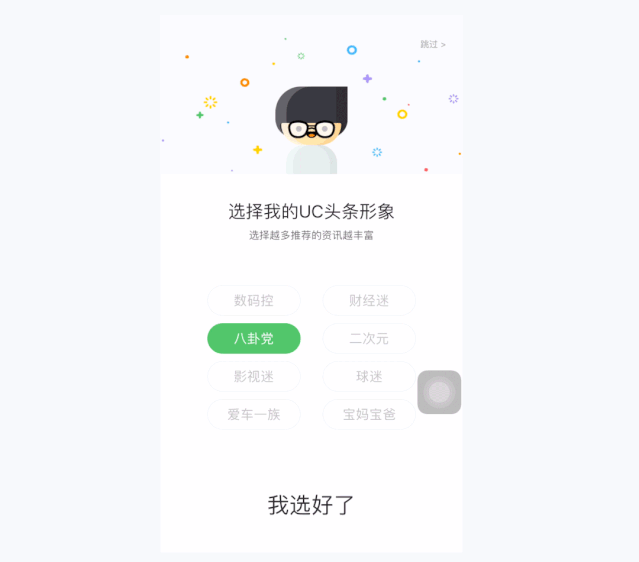Select the 数码控 interest chip
The height and width of the screenshot is (562, 639).
click(254, 300)
